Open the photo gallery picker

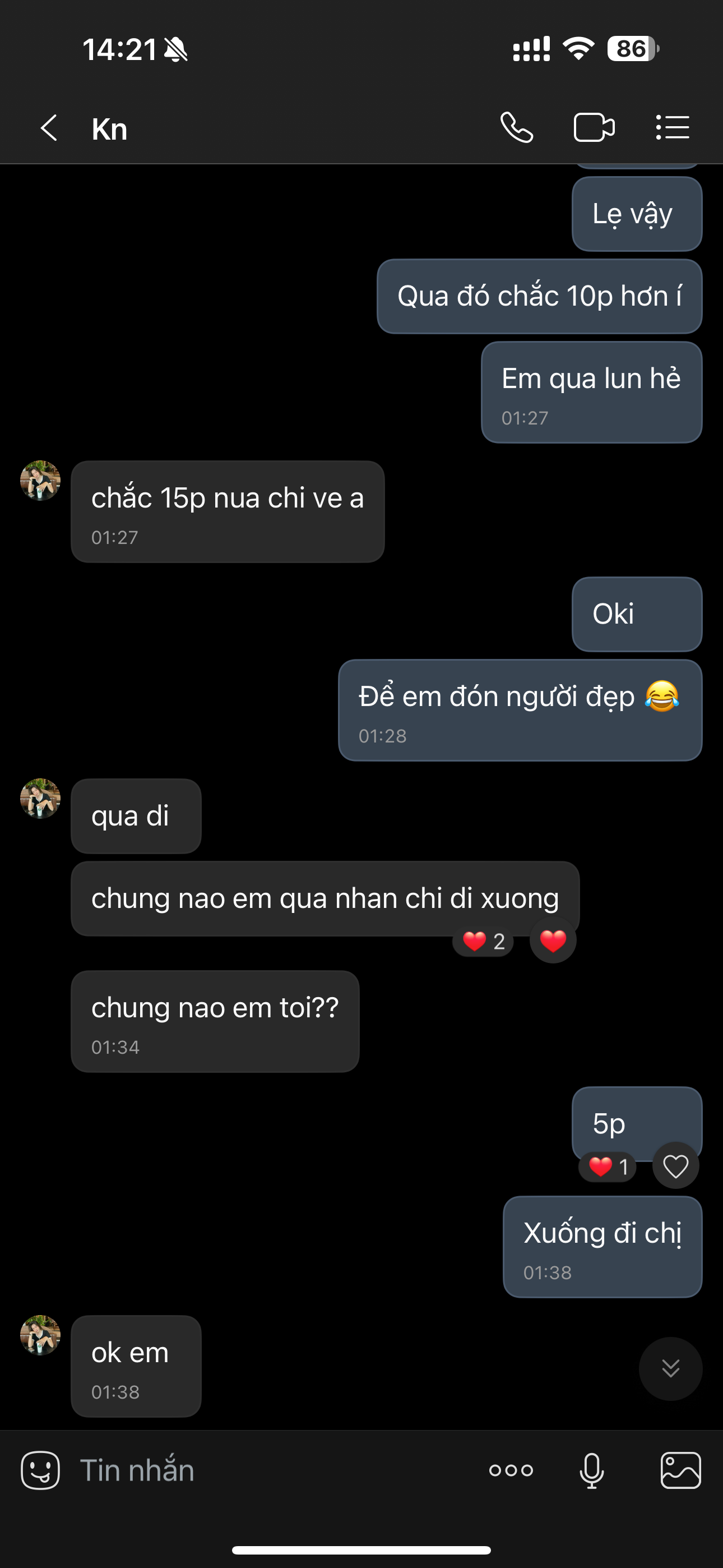[x=680, y=1470]
